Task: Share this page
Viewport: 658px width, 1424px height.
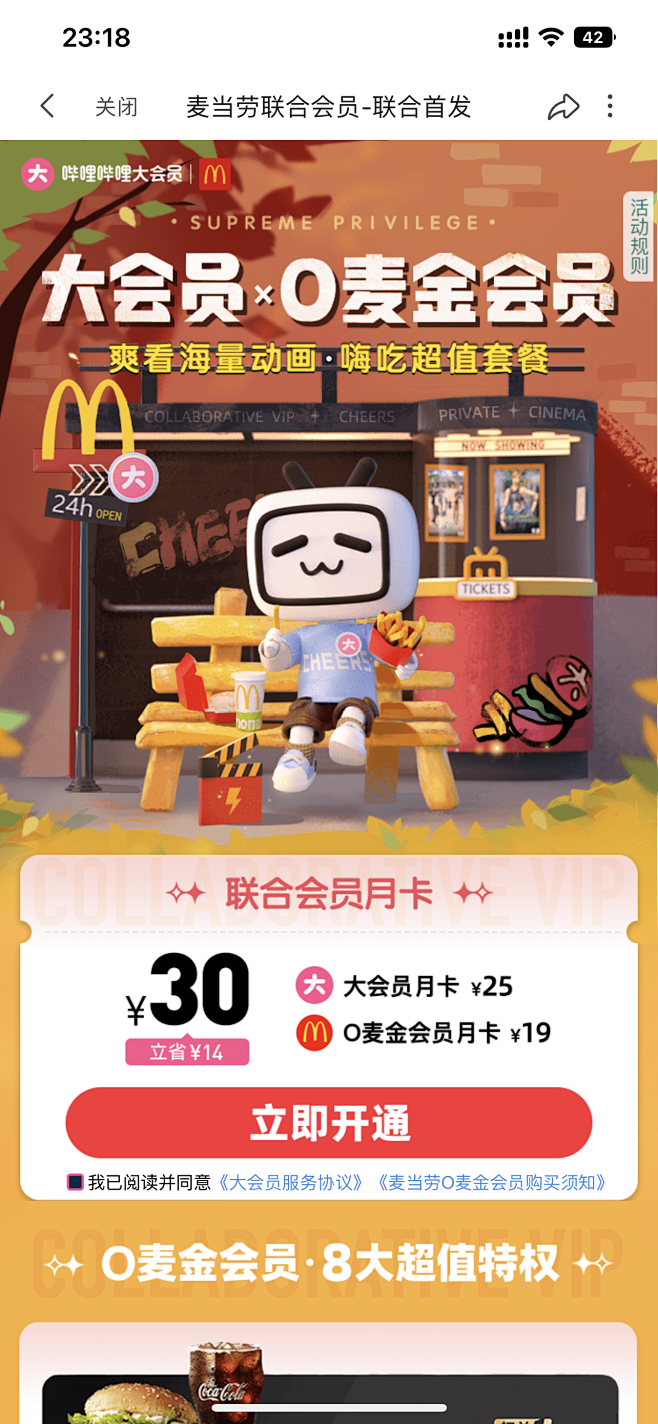Action: coord(563,107)
